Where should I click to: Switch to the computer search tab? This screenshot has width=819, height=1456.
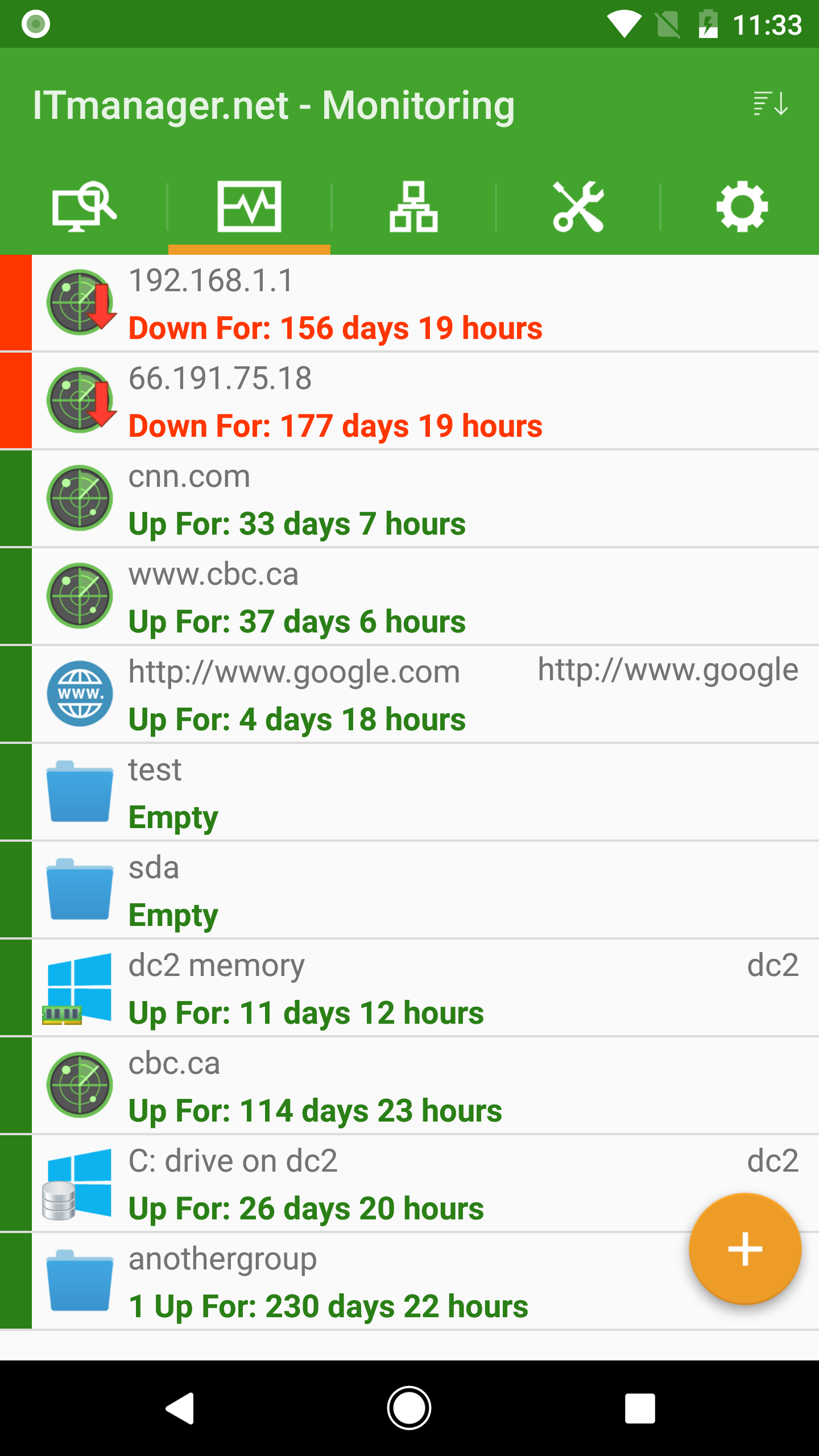[x=84, y=206]
